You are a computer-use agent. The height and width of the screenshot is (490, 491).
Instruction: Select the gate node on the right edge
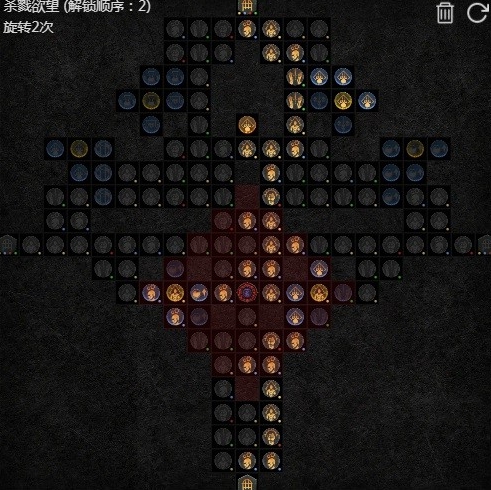coord(484,245)
